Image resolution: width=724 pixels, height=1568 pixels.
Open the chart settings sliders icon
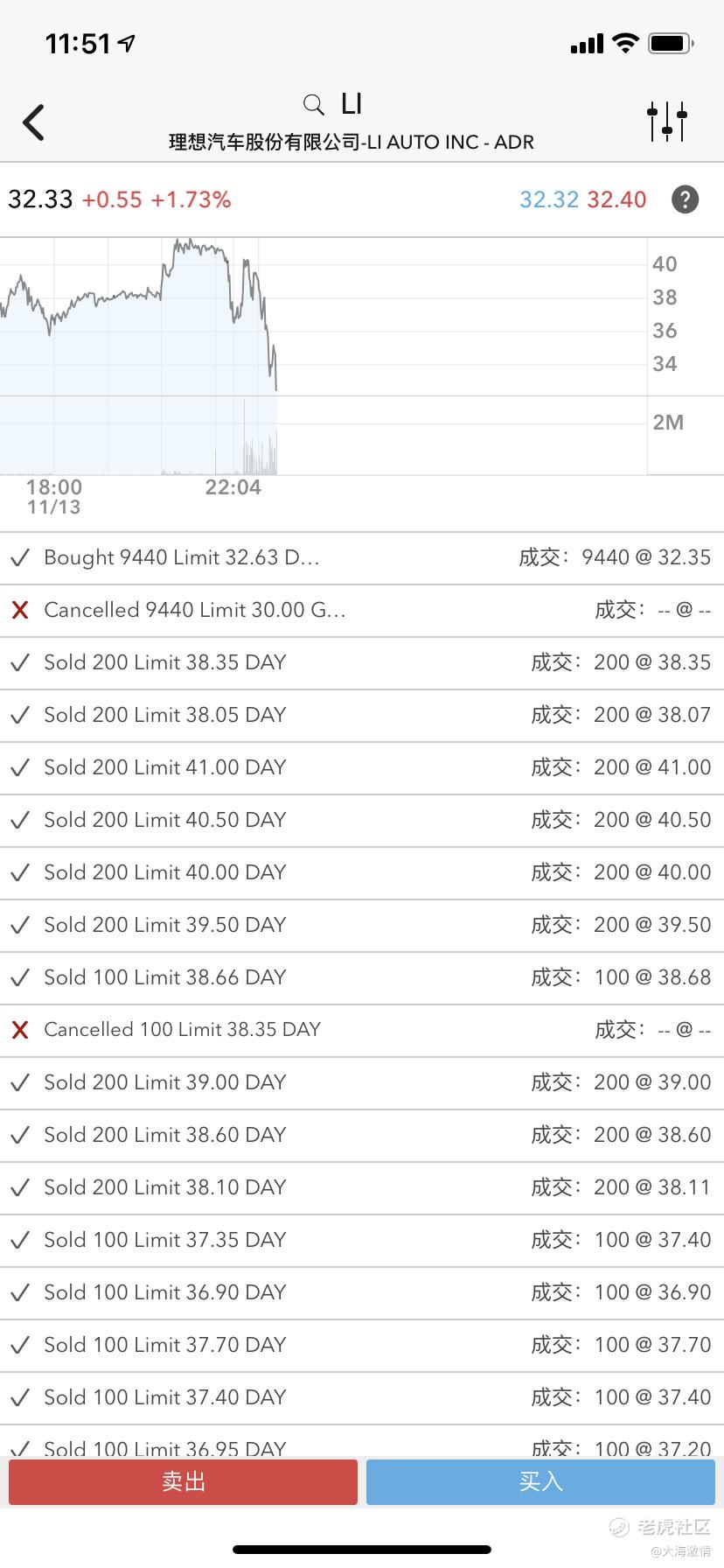667,122
